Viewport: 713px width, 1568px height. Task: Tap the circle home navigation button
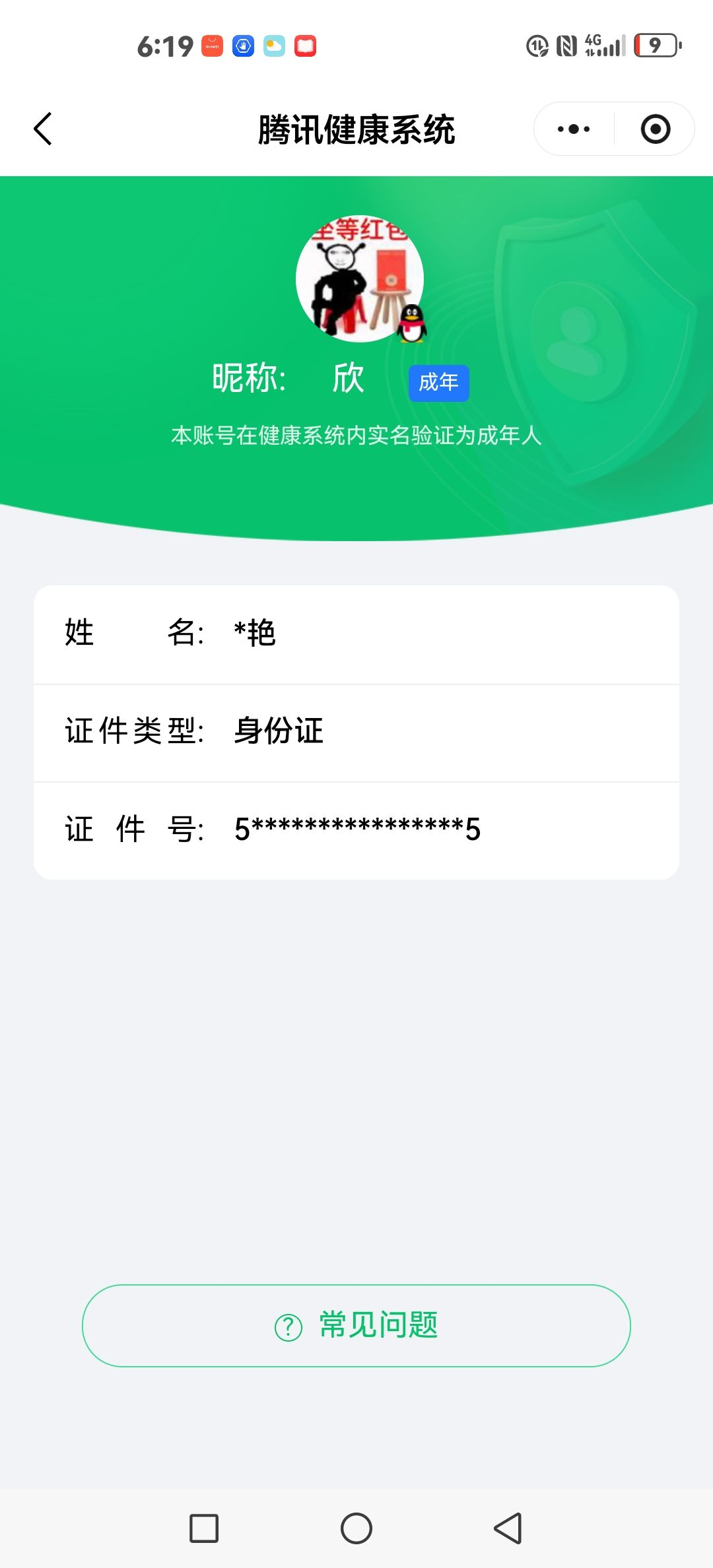[x=356, y=1528]
